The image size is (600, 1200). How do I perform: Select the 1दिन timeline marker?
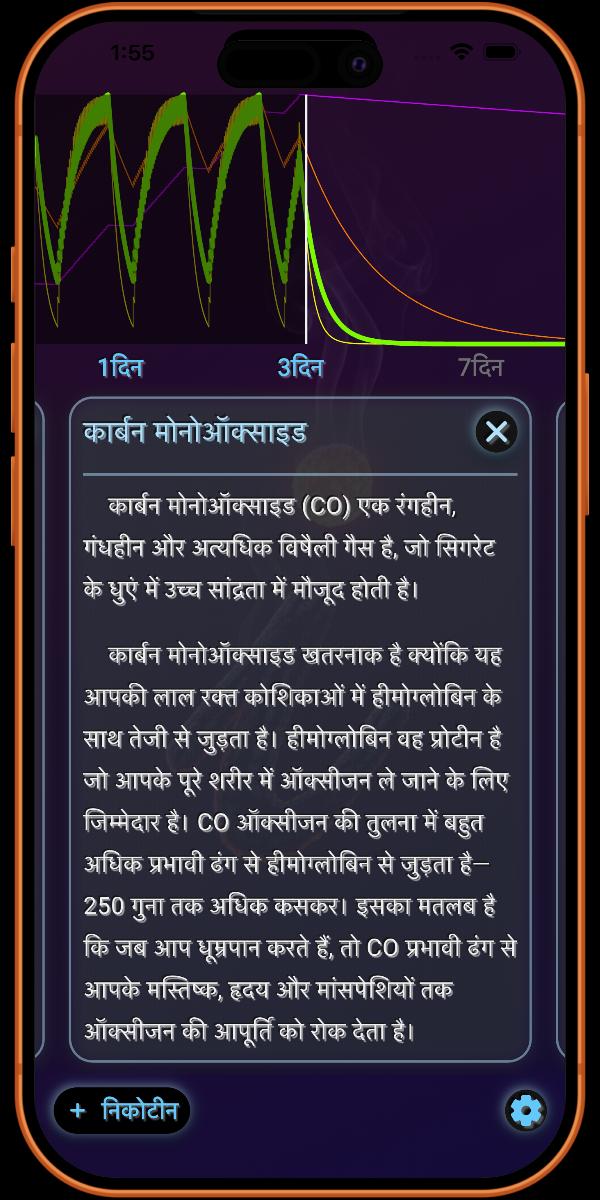click(120, 368)
